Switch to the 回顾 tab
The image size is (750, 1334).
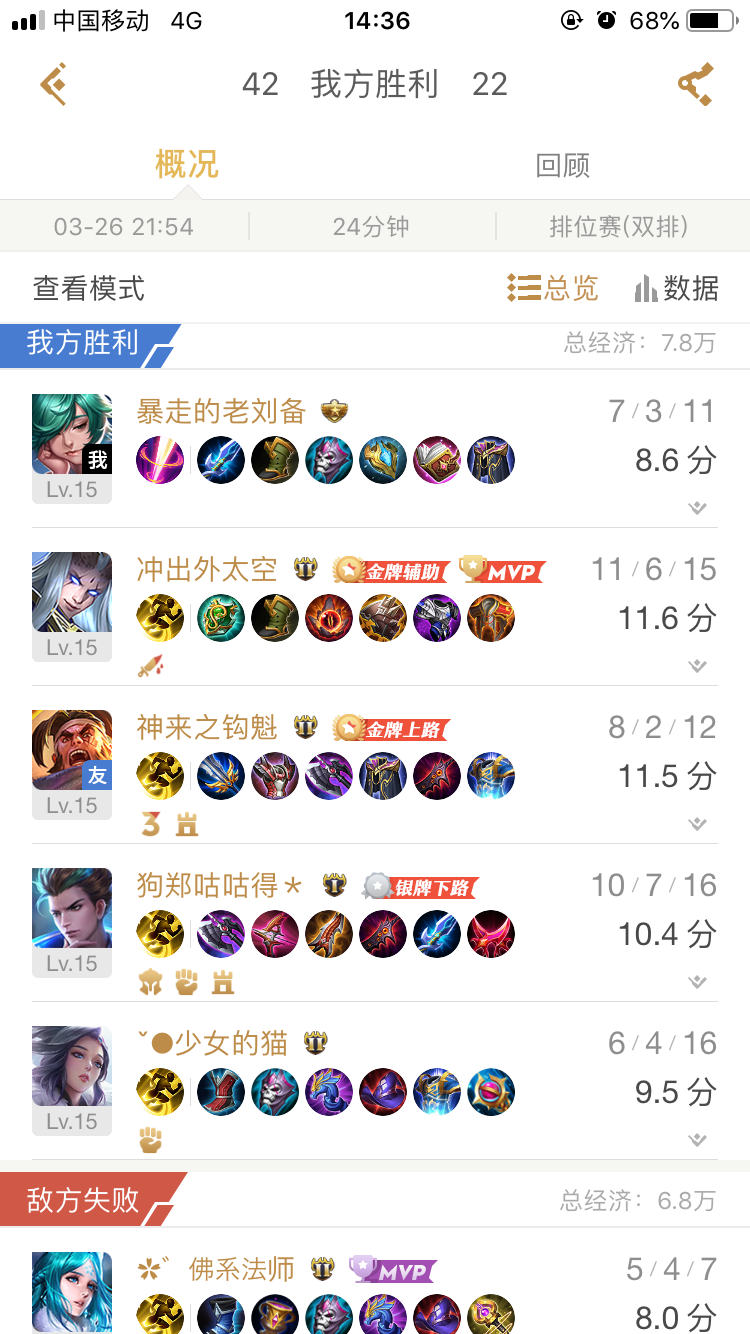point(562,165)
